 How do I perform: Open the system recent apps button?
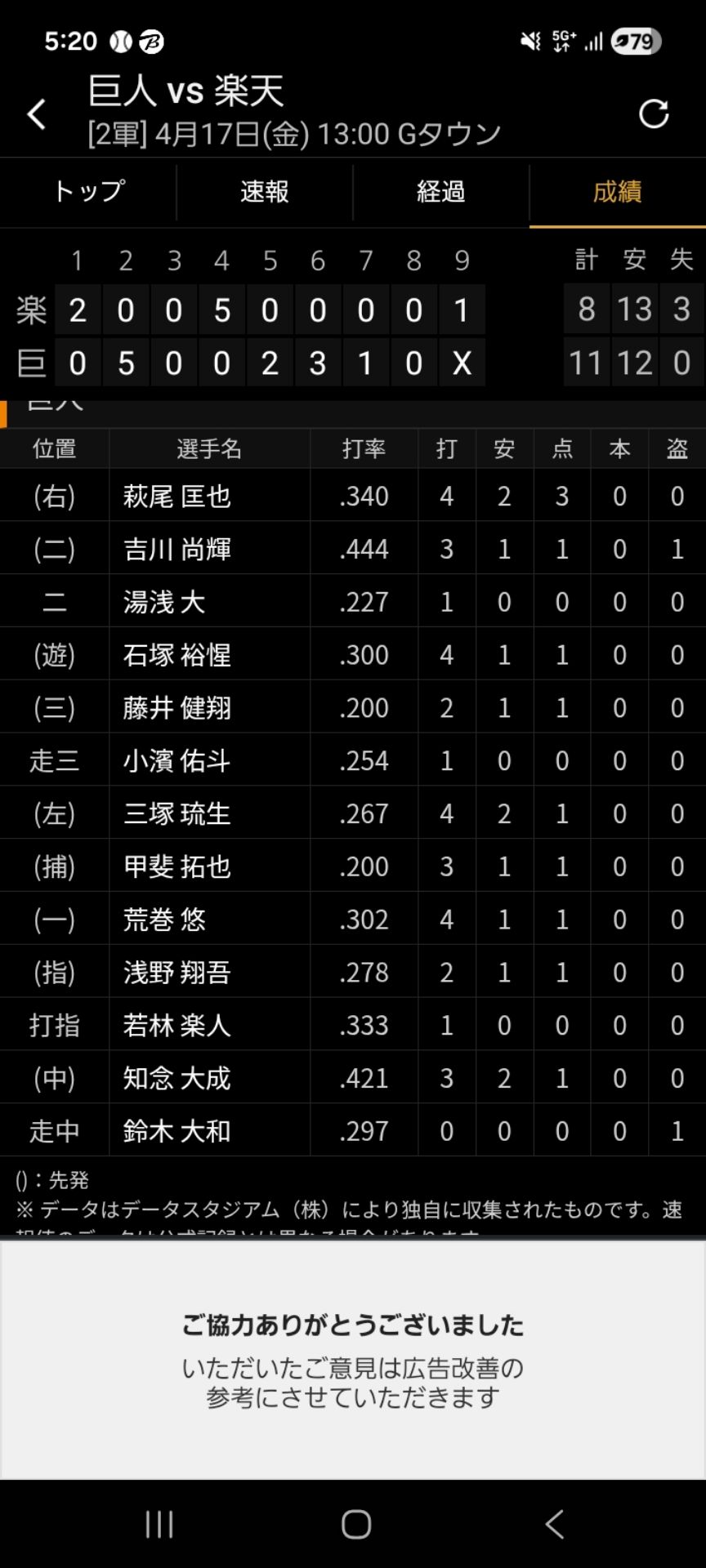(159, 1524)
